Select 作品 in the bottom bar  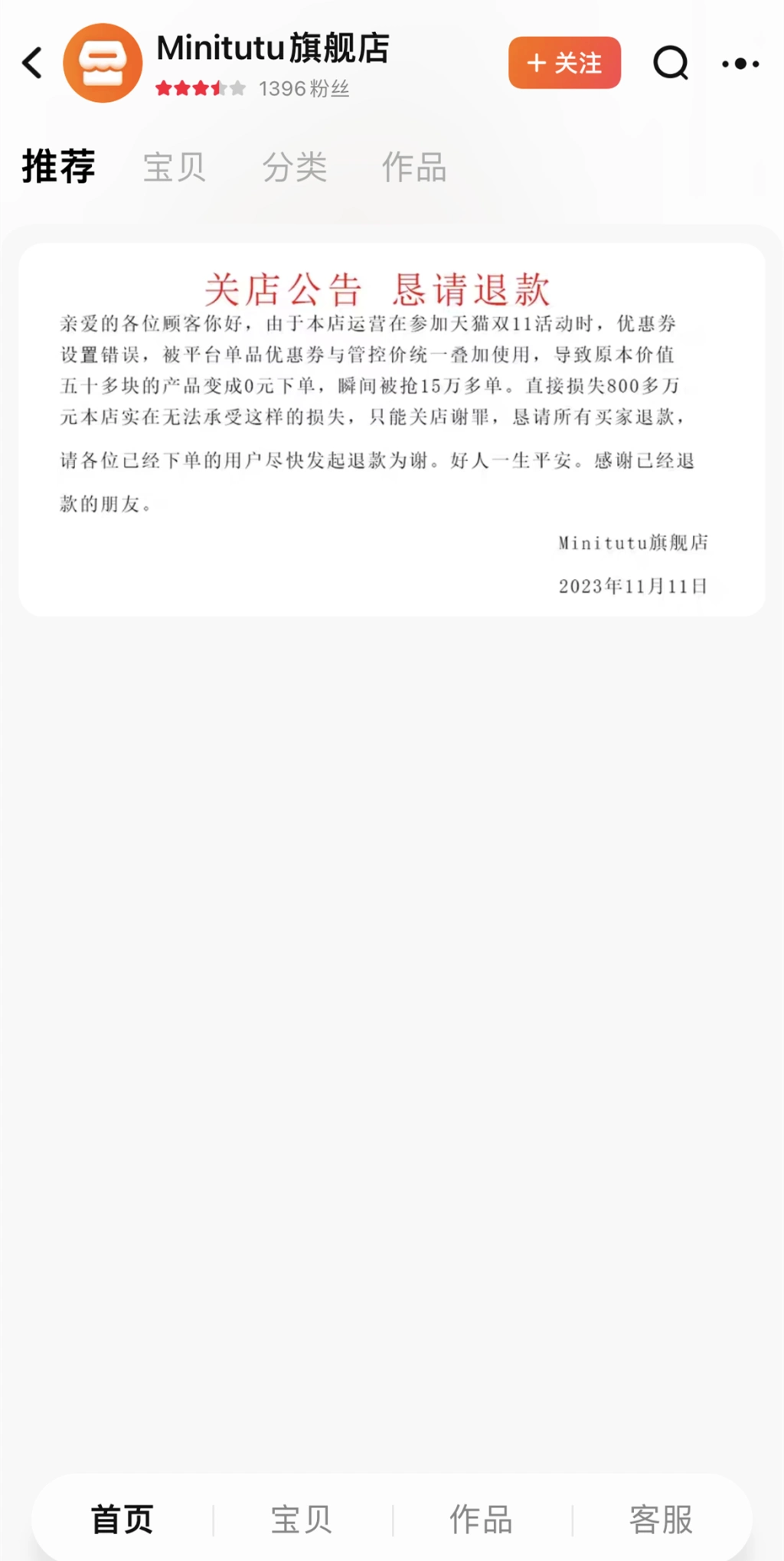pos(481,1520)
